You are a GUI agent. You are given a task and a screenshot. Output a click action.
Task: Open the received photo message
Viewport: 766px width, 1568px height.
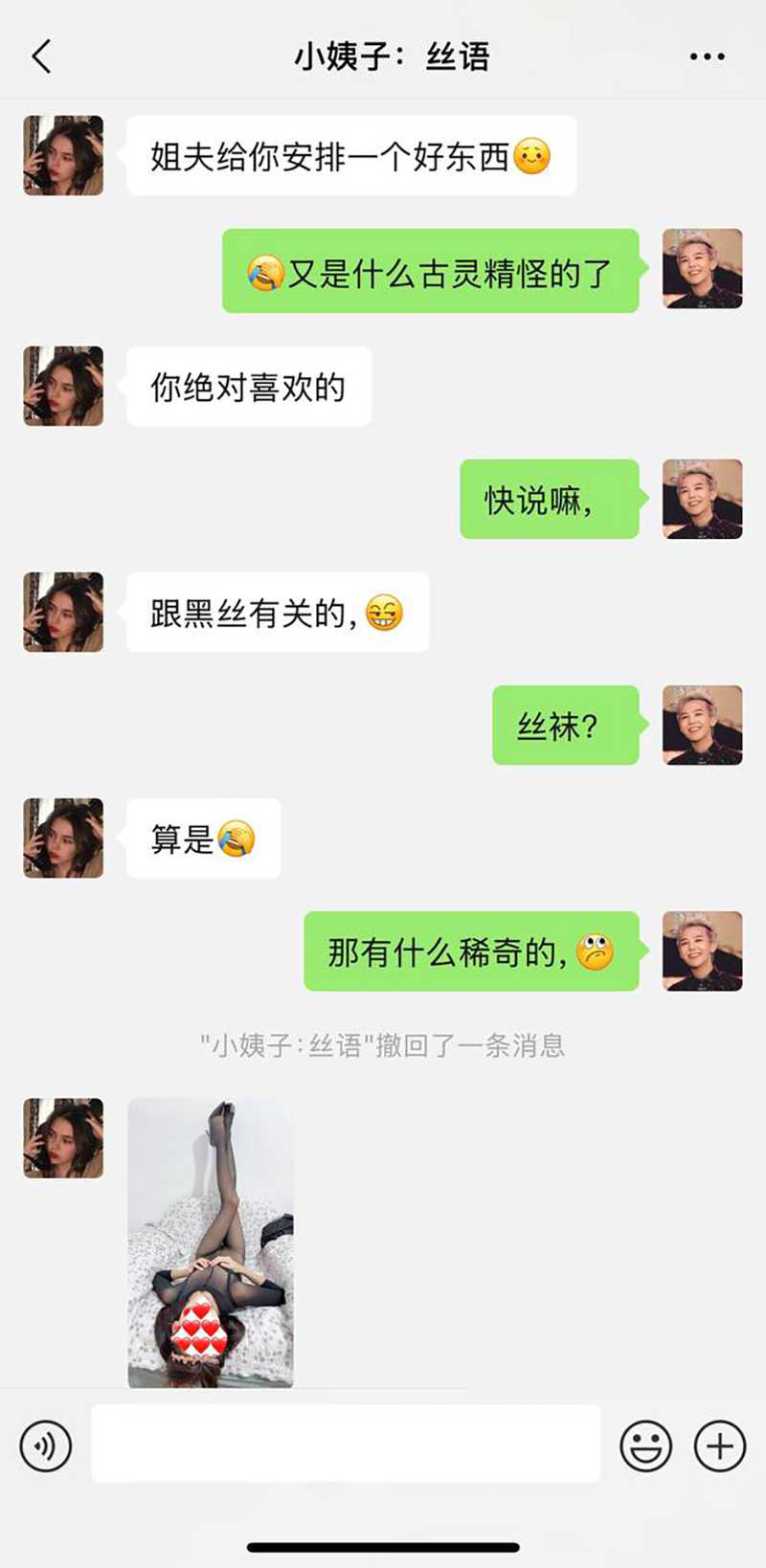coord(211,1243)
